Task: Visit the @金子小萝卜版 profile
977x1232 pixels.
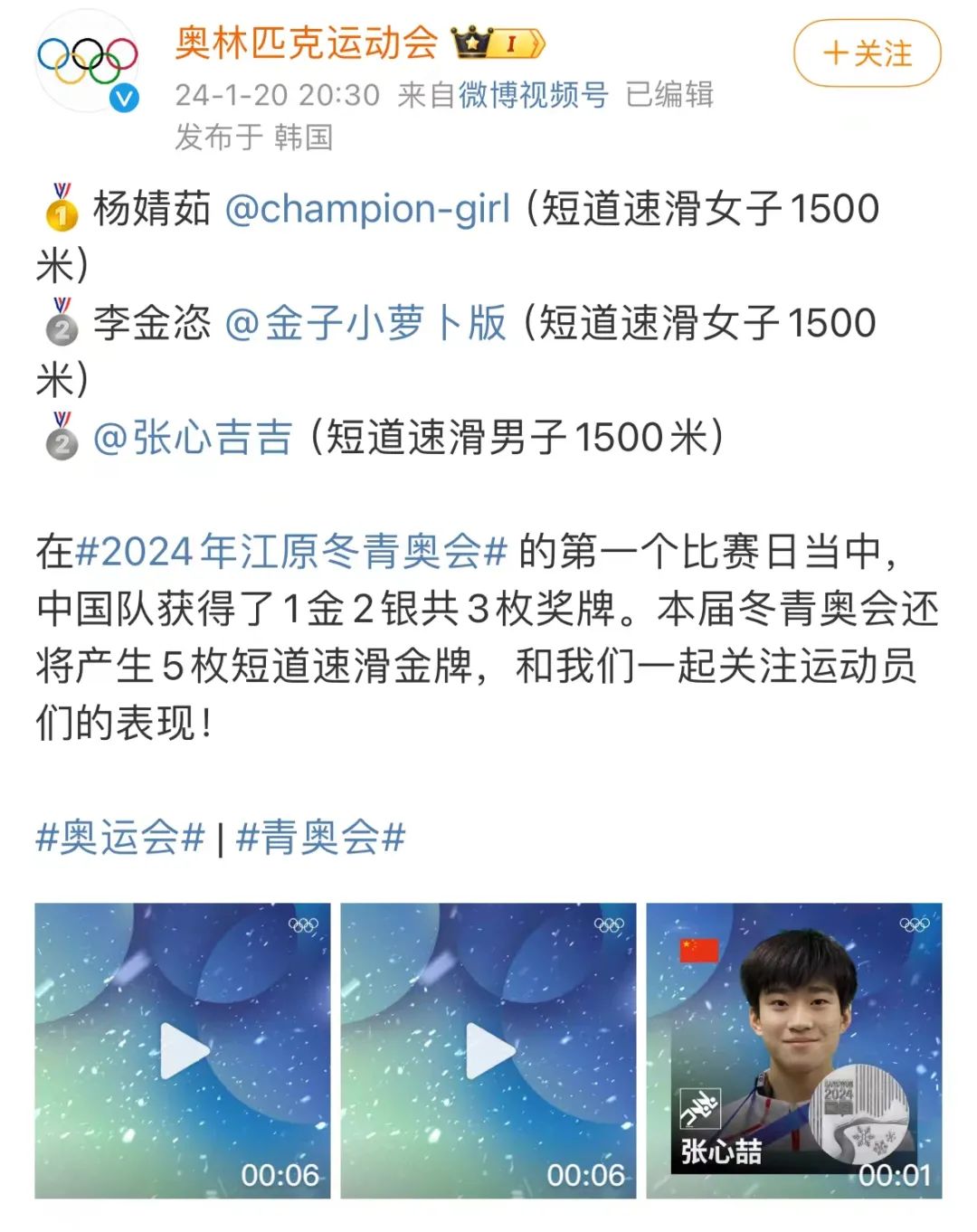Action: (x=365, y=323)
